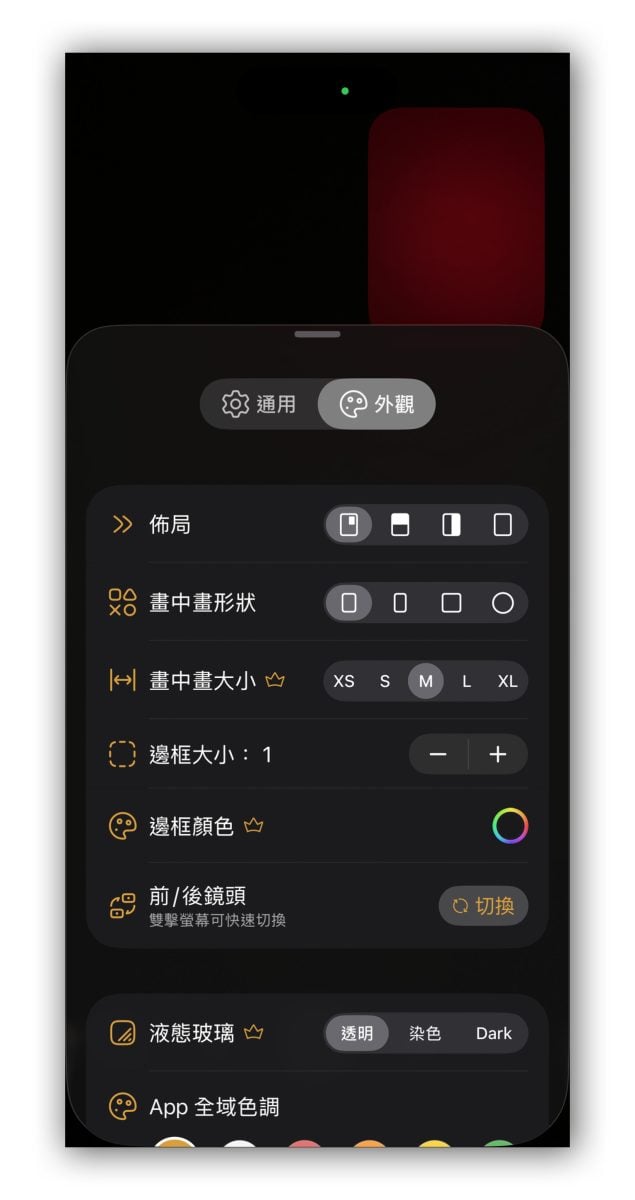This screenshot has width=635, height=1200.
Task: Open the 邊框顏色 color wheel picker
Action: (510, 826)
